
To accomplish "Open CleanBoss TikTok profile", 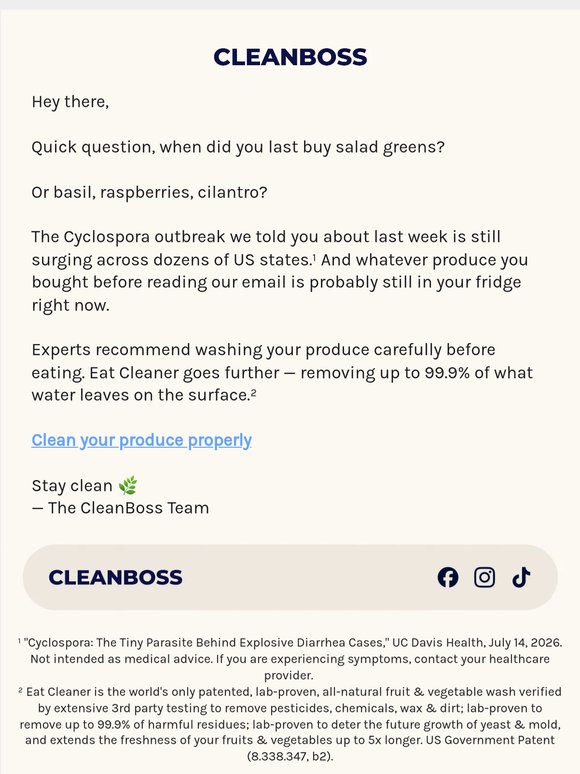I will [521, 577].
